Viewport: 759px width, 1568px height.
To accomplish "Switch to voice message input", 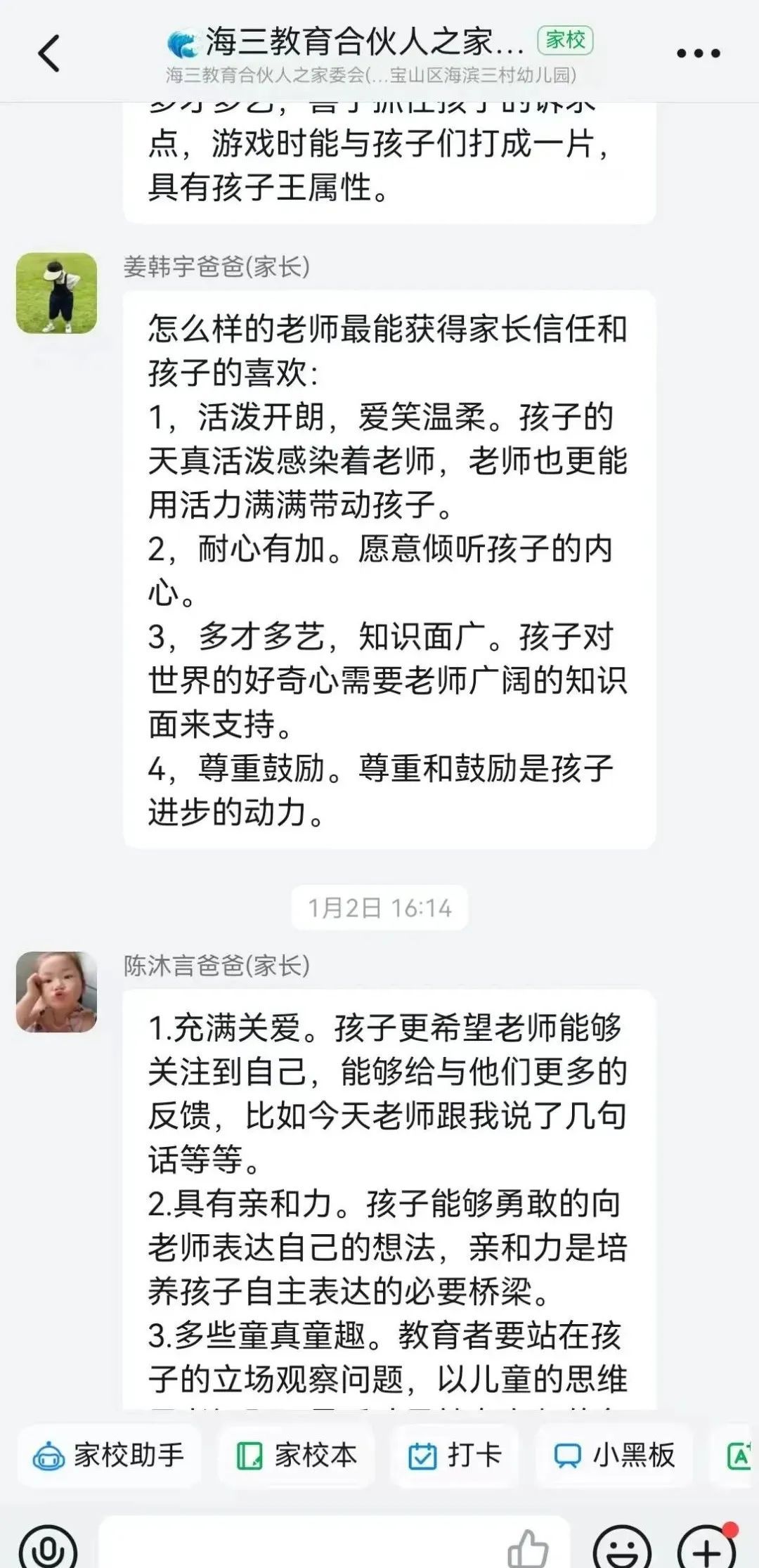I will pyautogui.click(x=47, y=1548).
